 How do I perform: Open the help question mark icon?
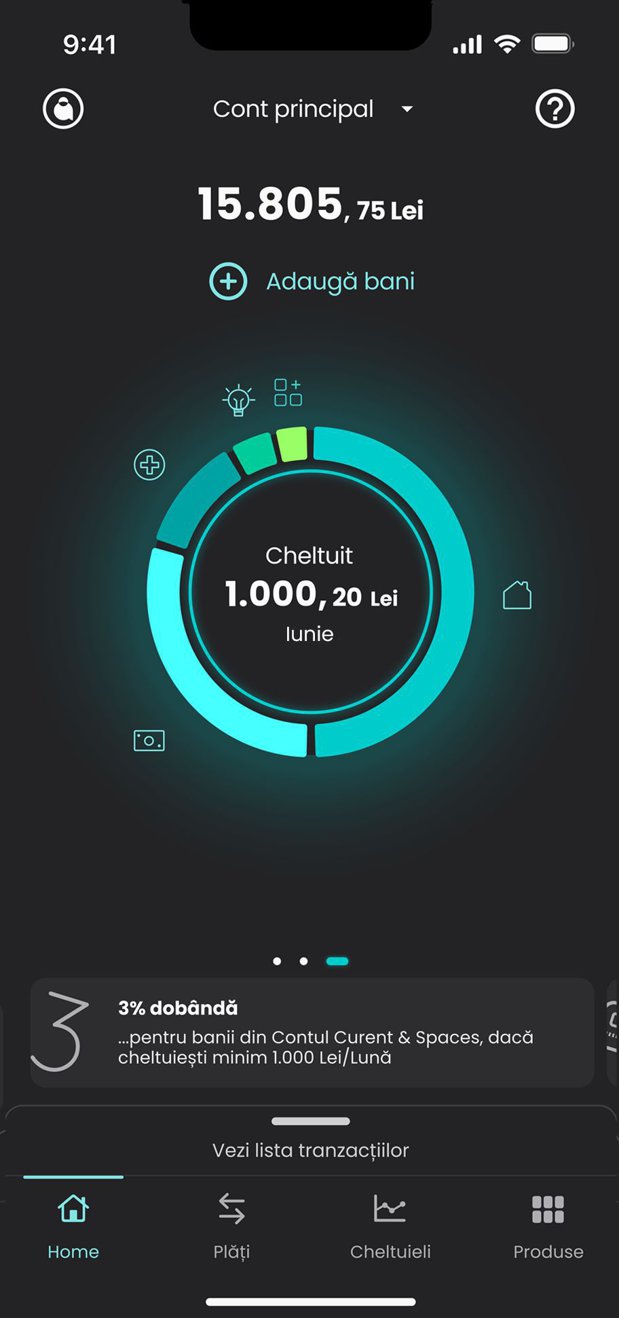tap(555, 109)
